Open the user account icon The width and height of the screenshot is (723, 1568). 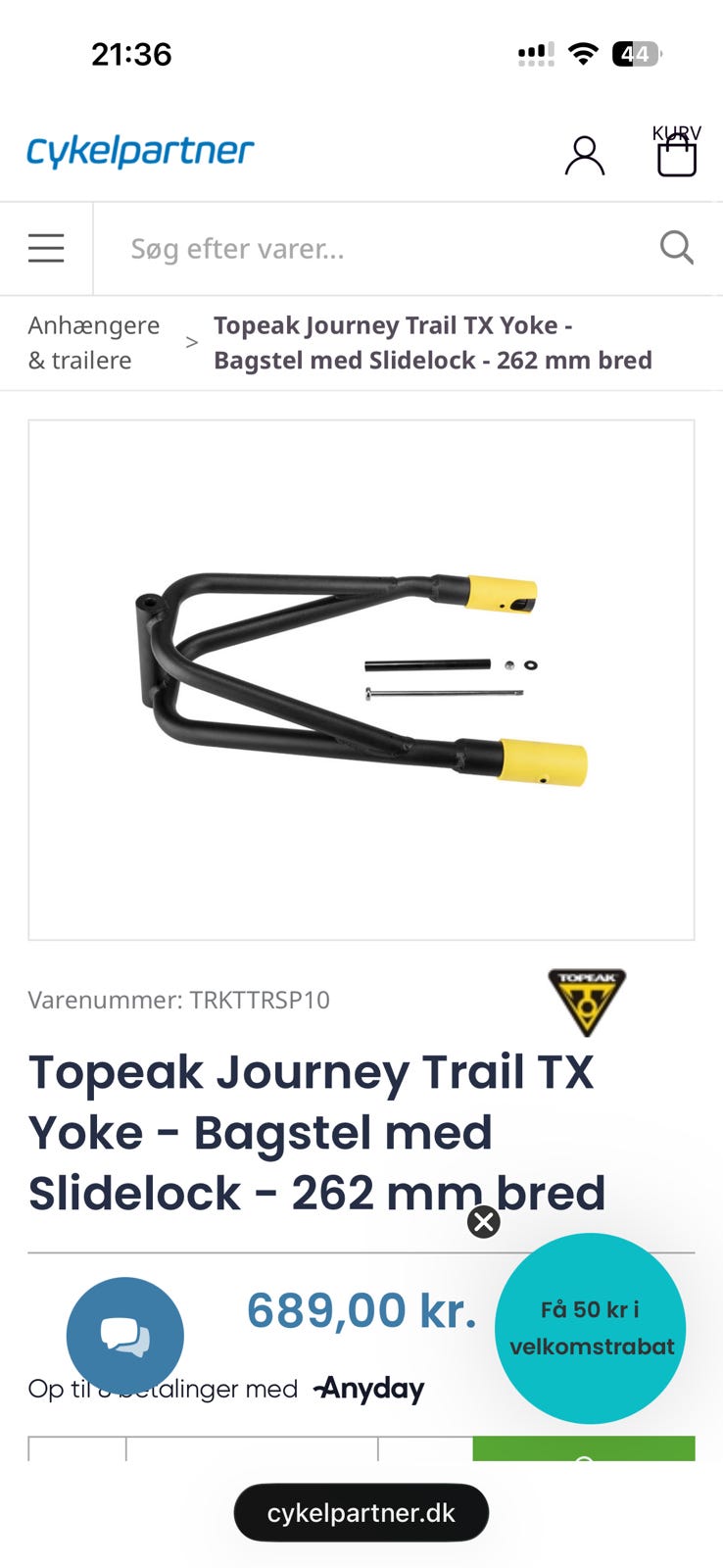point(584,156)
